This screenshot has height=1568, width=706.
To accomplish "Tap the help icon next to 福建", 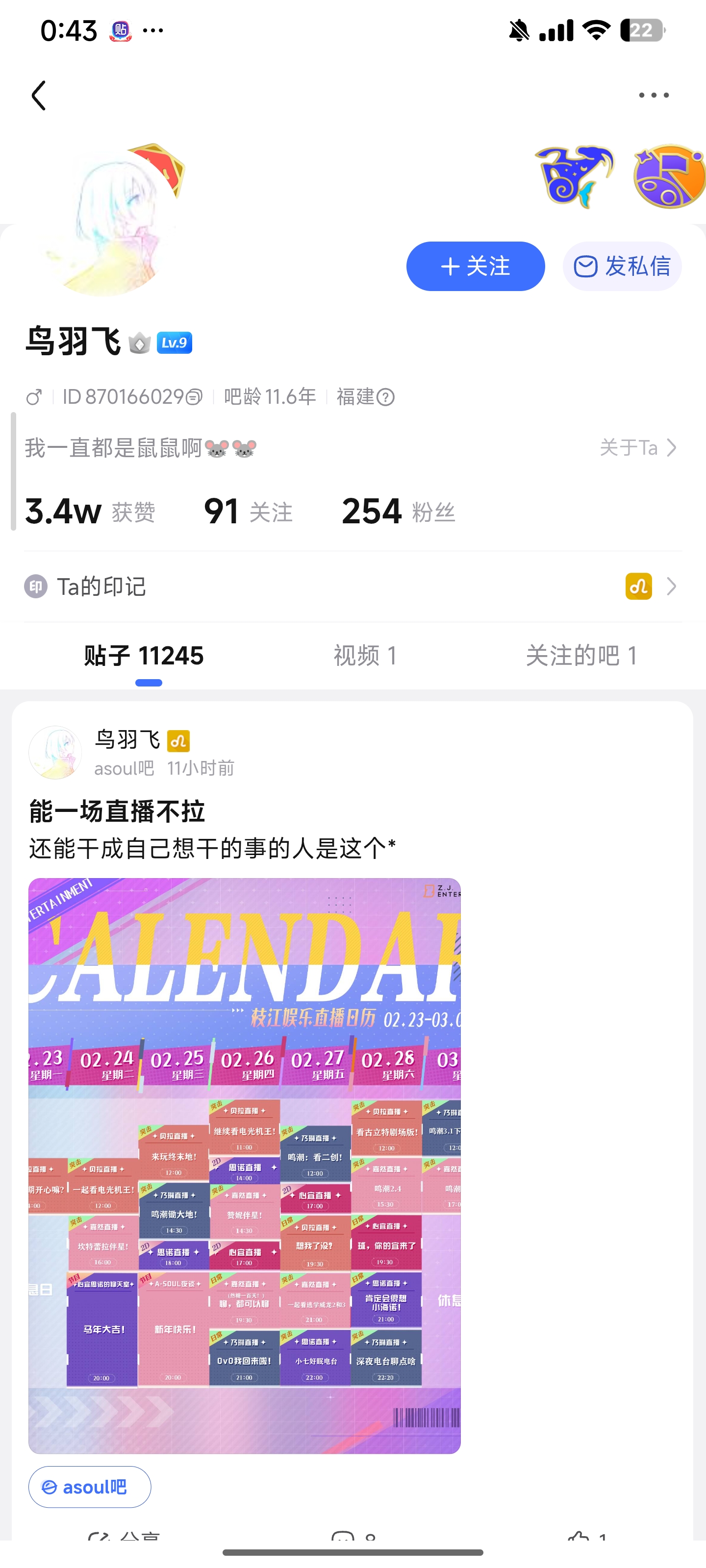I will [385, 397].
